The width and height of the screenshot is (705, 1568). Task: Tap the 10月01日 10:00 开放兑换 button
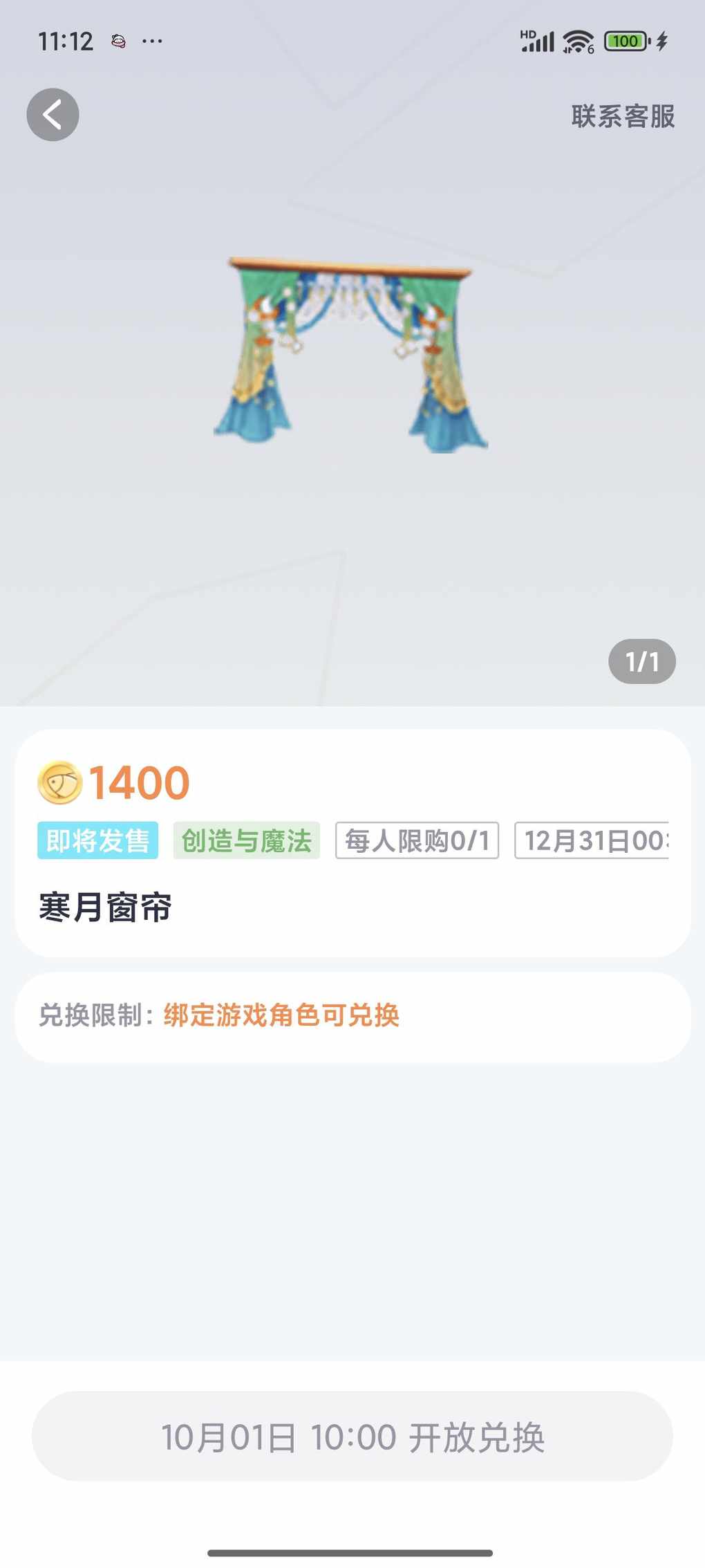pos(352,1437)
